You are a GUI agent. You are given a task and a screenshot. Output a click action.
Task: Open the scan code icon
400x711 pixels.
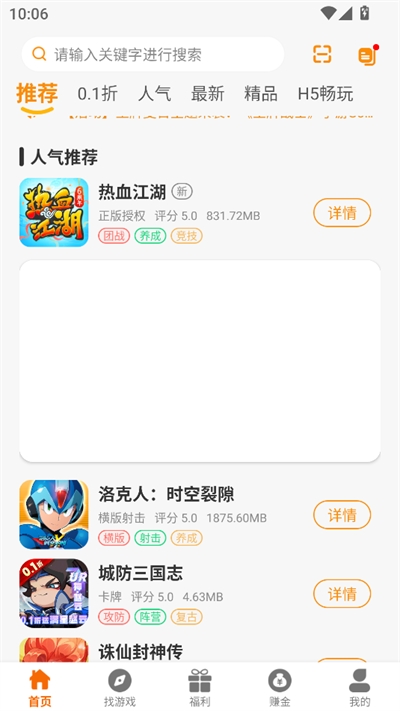322,54
